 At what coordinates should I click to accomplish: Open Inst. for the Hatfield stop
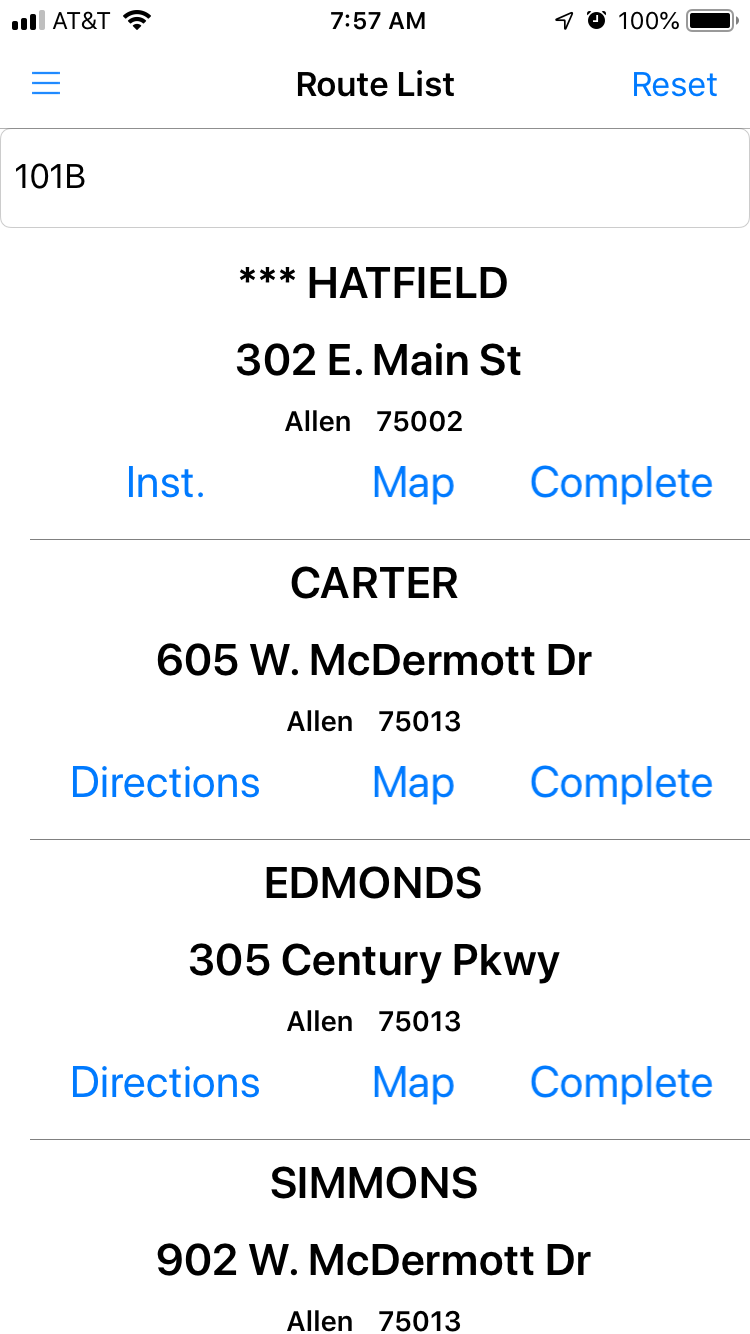[165, 483]
